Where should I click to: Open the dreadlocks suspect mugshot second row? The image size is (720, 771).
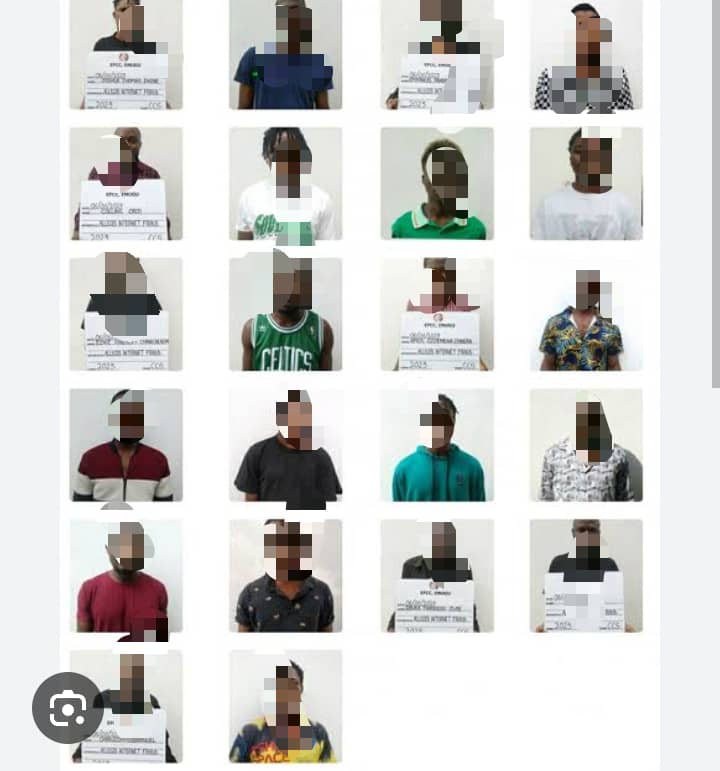tap(285, 183)
